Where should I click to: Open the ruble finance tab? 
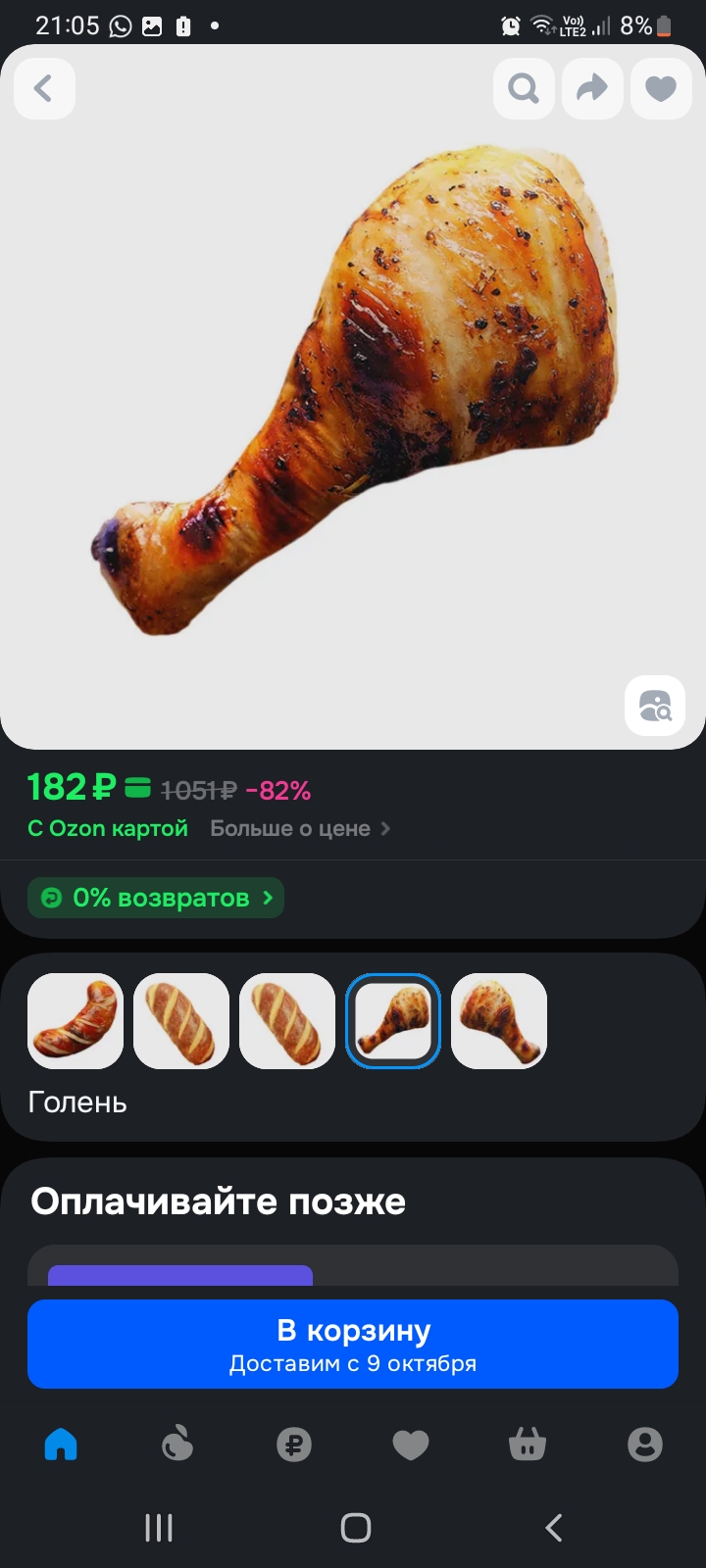click(294, 1445)
